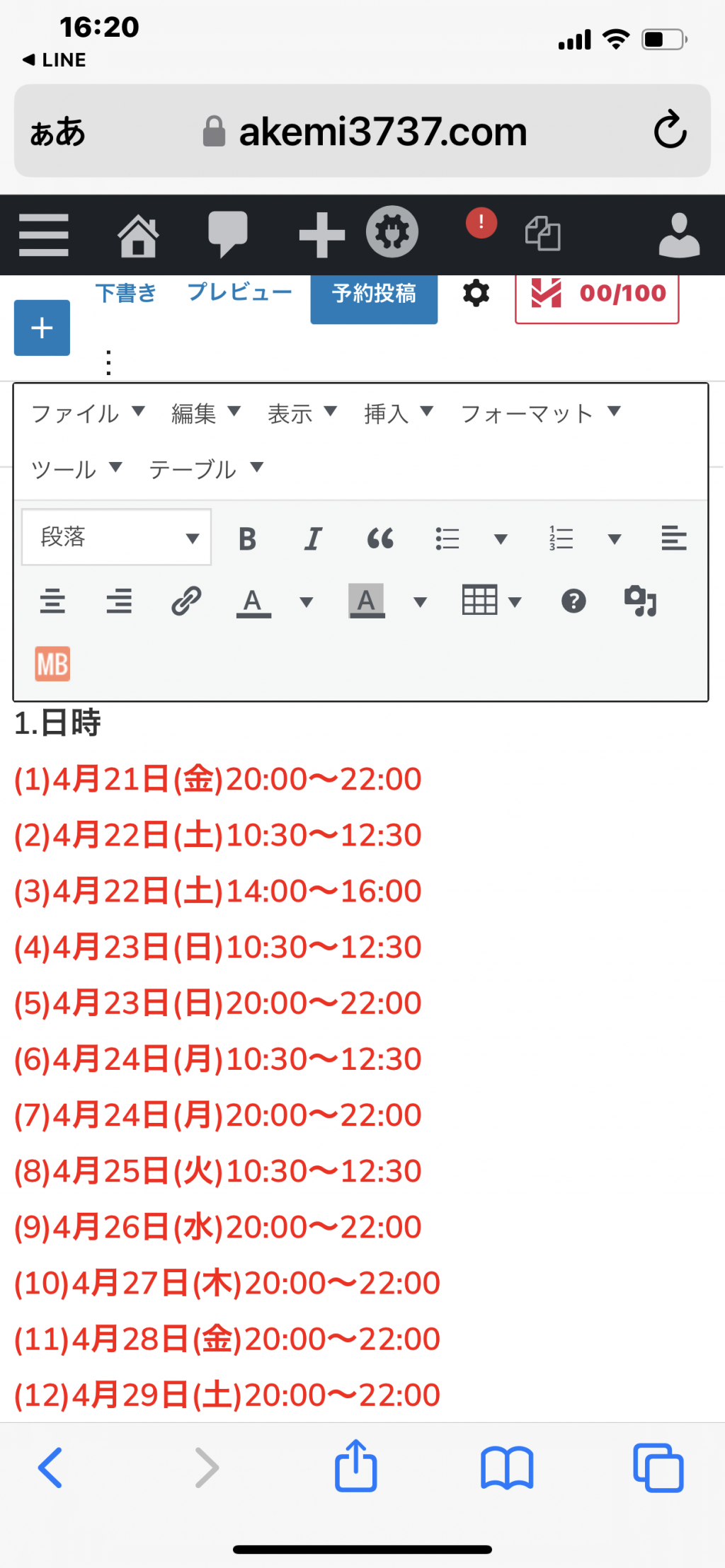Open プレビュー of the post

point(240,292)
